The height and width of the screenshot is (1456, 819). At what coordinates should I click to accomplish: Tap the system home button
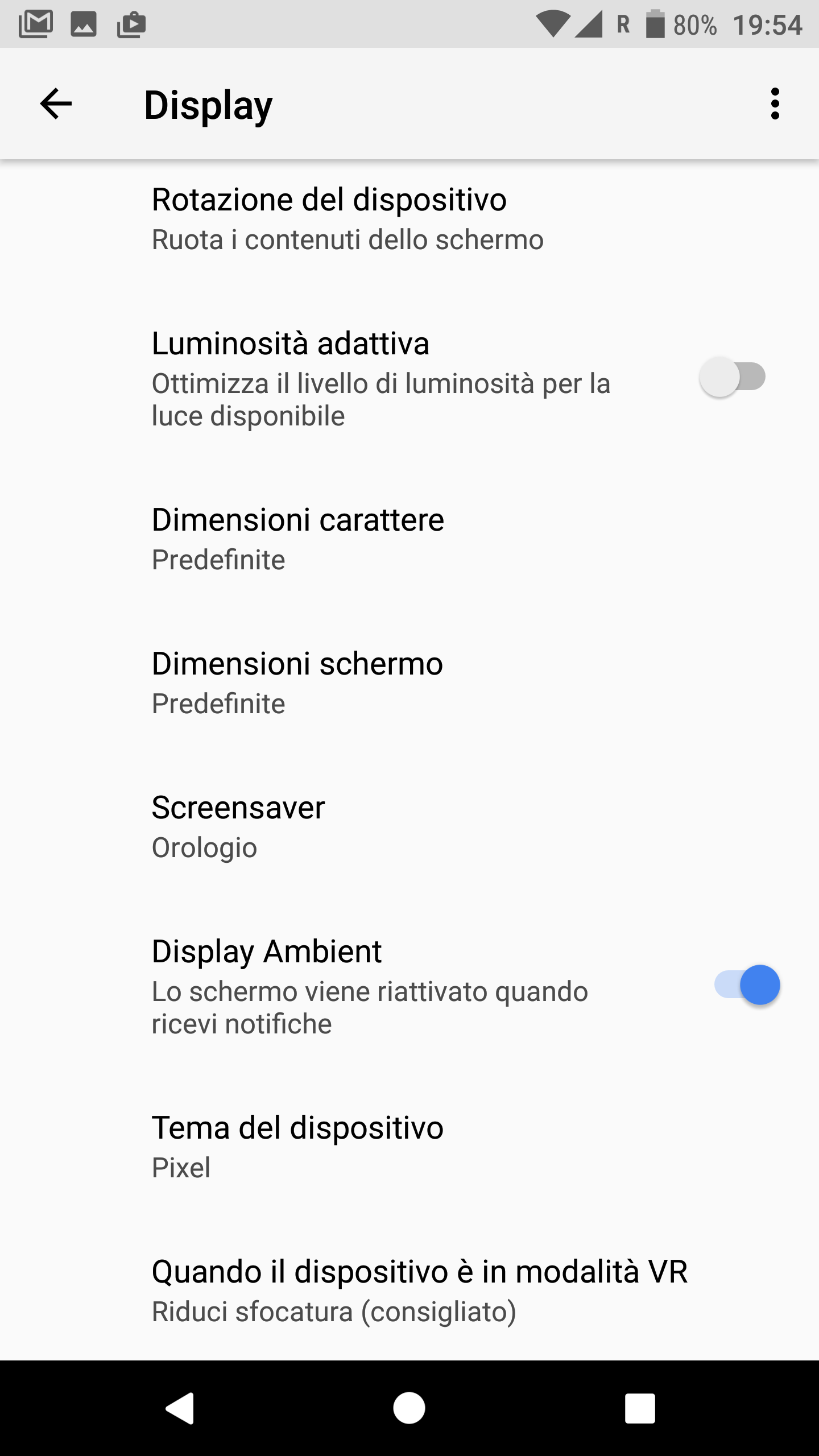click(x=409, y=1408)
